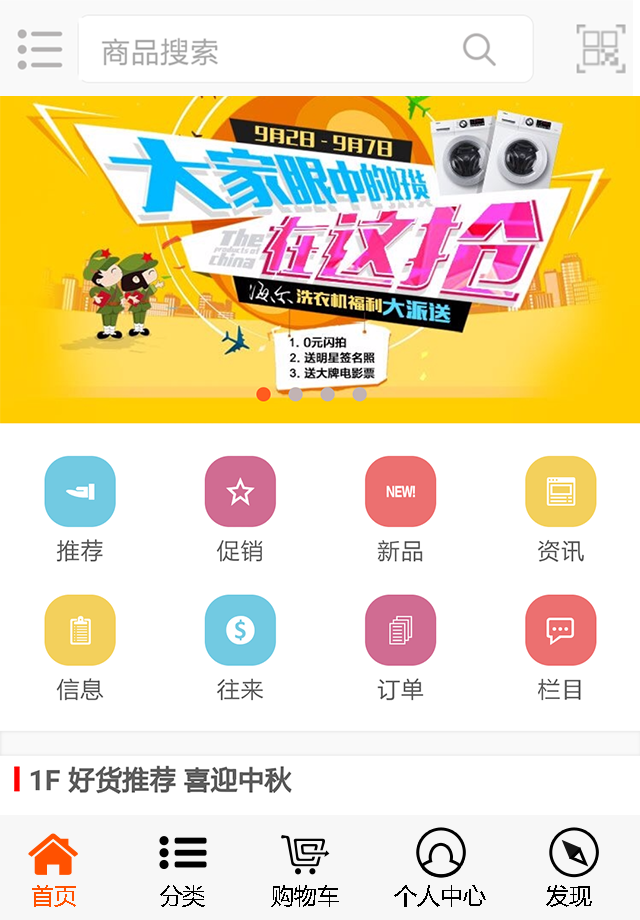
Task: Open the QR code scanner
Action: point(600,49)
